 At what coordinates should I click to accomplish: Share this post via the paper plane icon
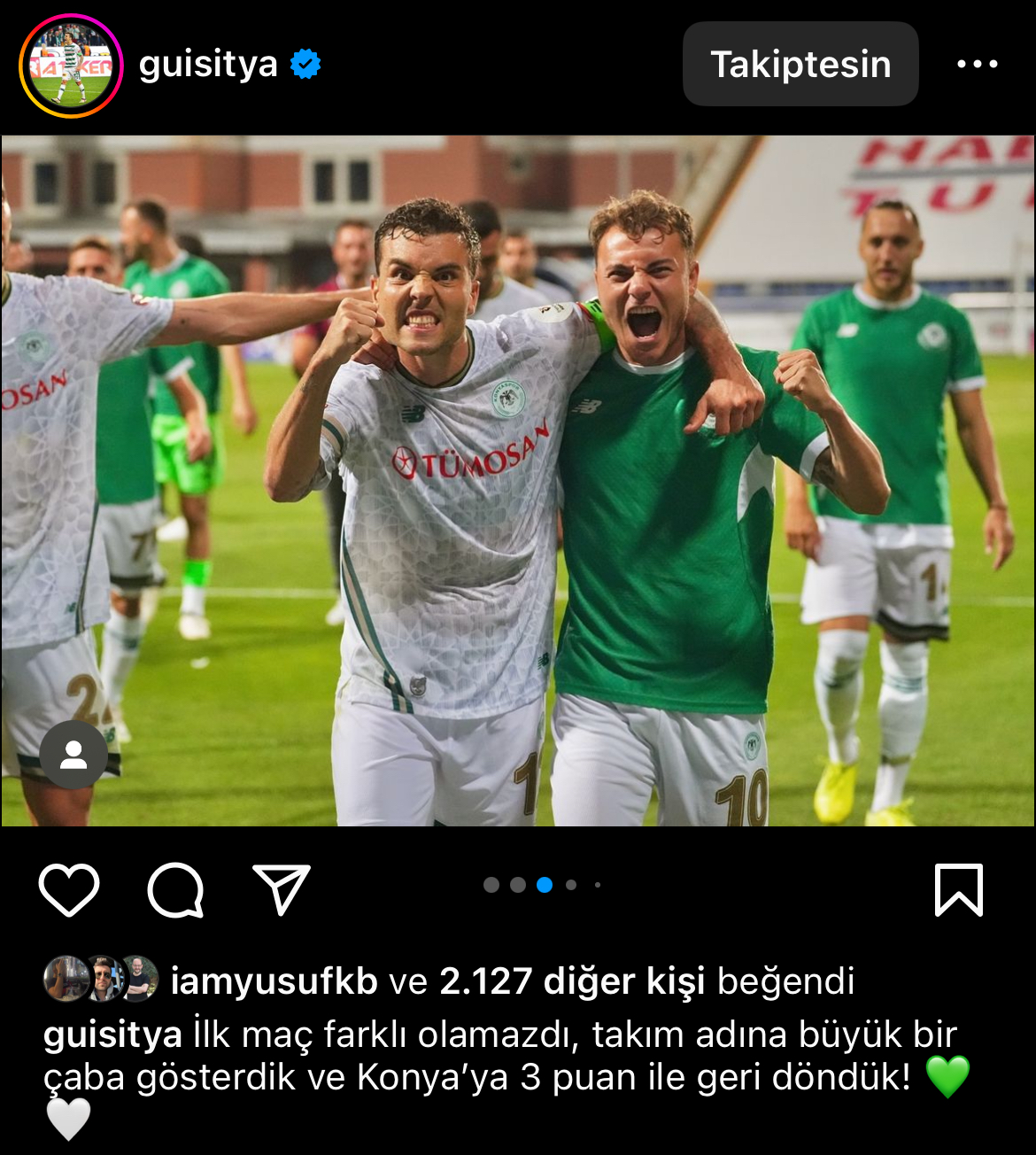click(282, 889)
